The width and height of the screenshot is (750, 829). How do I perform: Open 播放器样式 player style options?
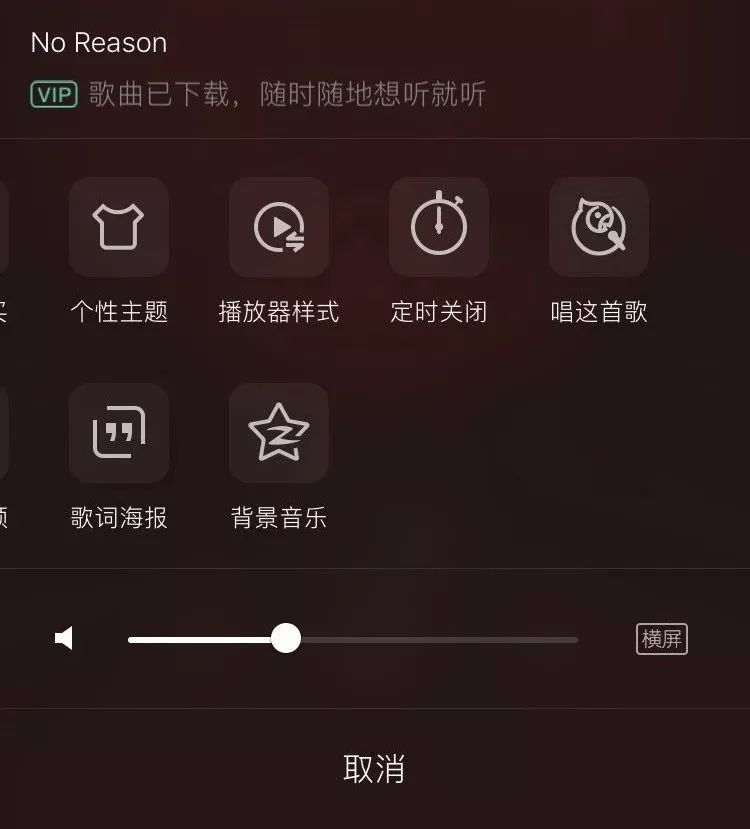279,228
